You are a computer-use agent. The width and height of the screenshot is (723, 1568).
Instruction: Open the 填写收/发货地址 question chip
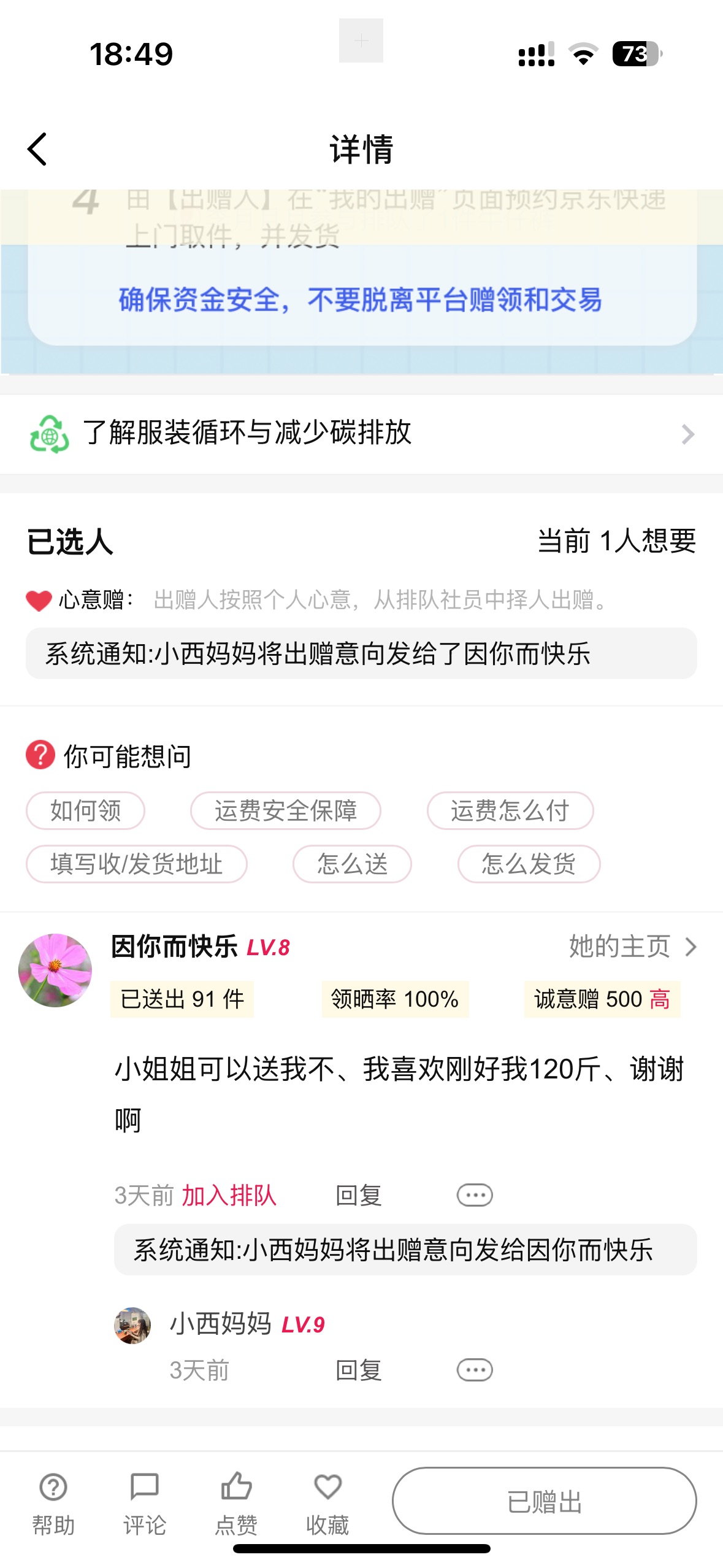point(136,864)
